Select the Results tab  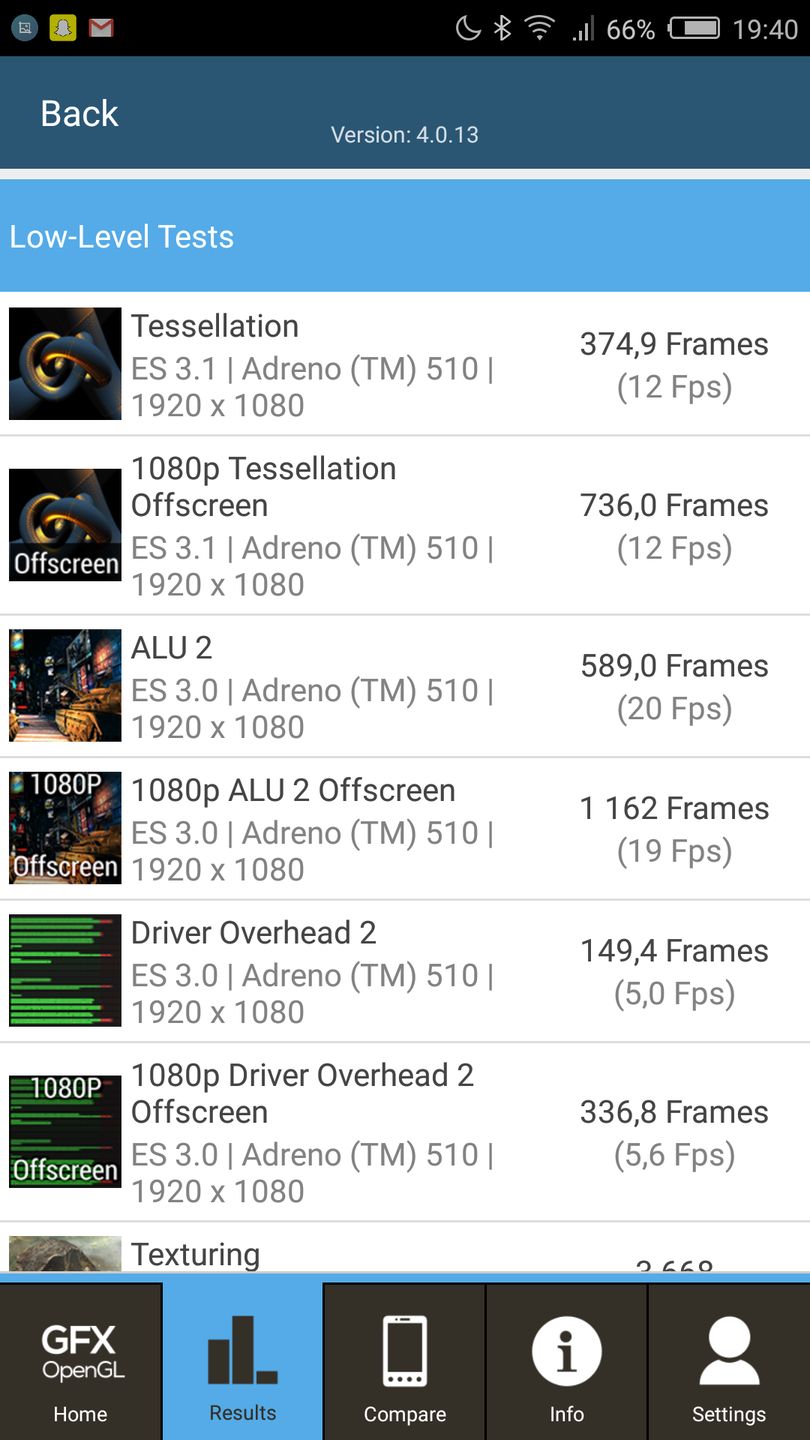pyautogui.click(x=243, y=1362)
